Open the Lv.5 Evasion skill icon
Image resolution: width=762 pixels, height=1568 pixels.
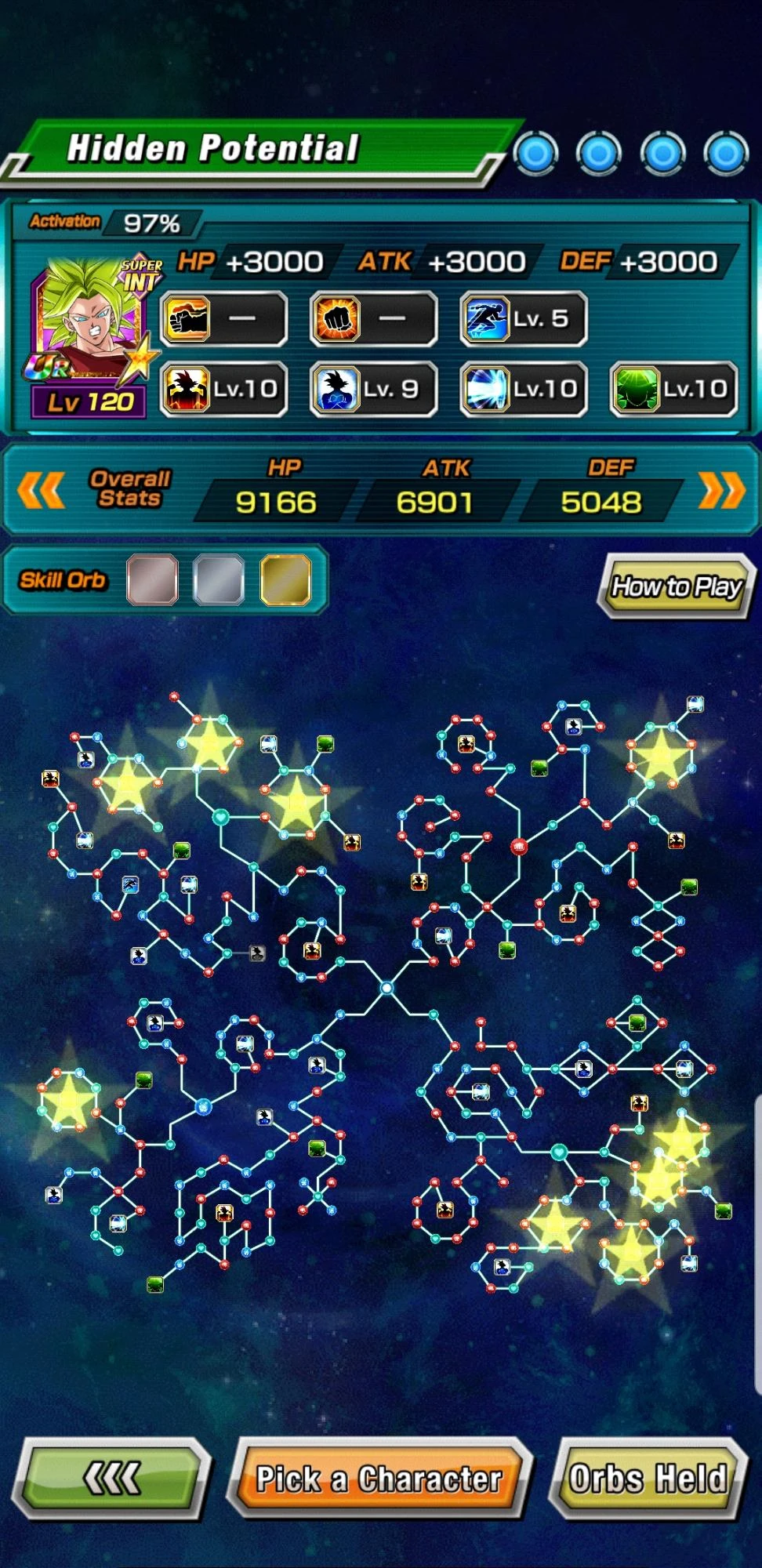(486, 318)
